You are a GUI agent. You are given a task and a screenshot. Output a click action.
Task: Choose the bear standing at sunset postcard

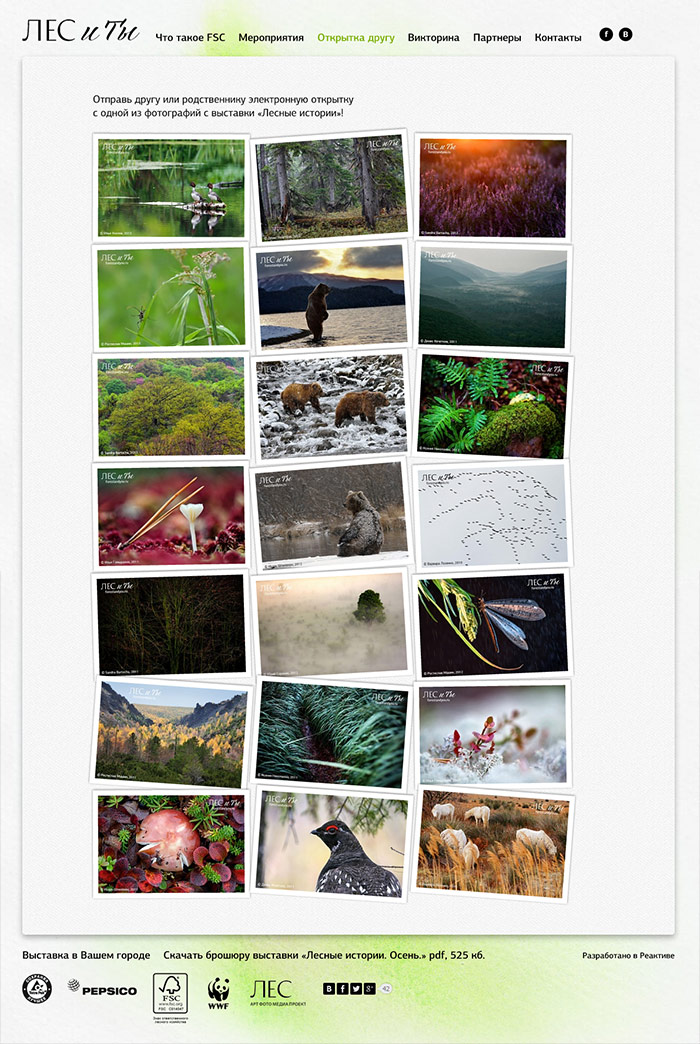(x=331, y=295)
